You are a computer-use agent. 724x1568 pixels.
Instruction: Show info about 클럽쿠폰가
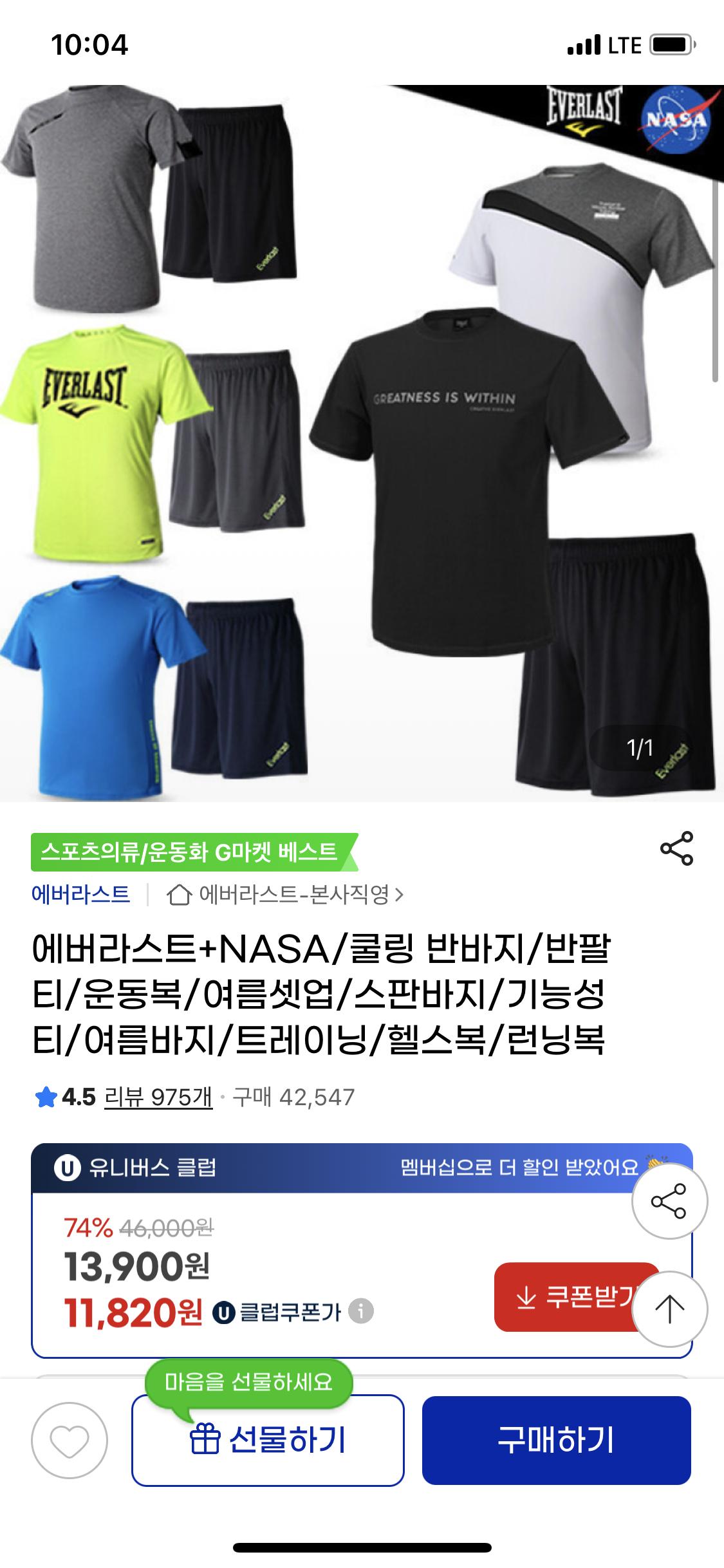[361, 1311]
